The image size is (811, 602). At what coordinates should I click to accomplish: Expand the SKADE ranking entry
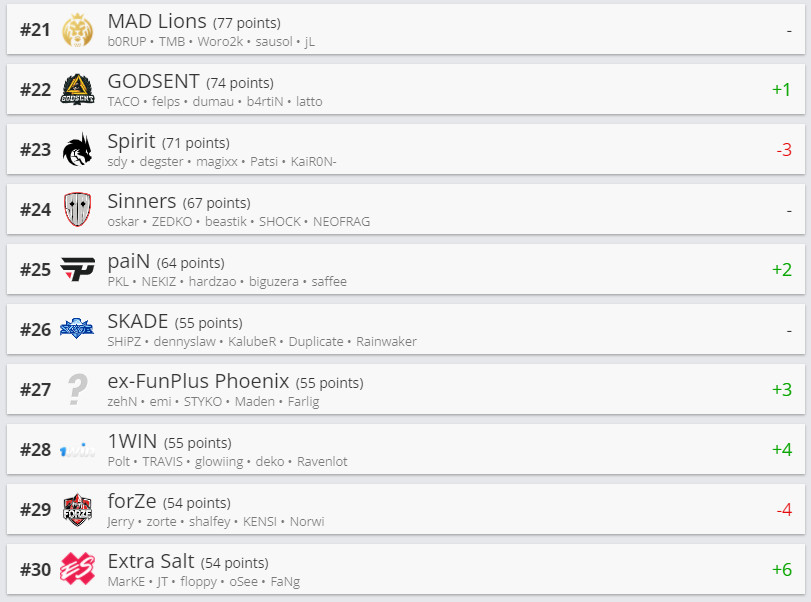(x=405, y=330)
